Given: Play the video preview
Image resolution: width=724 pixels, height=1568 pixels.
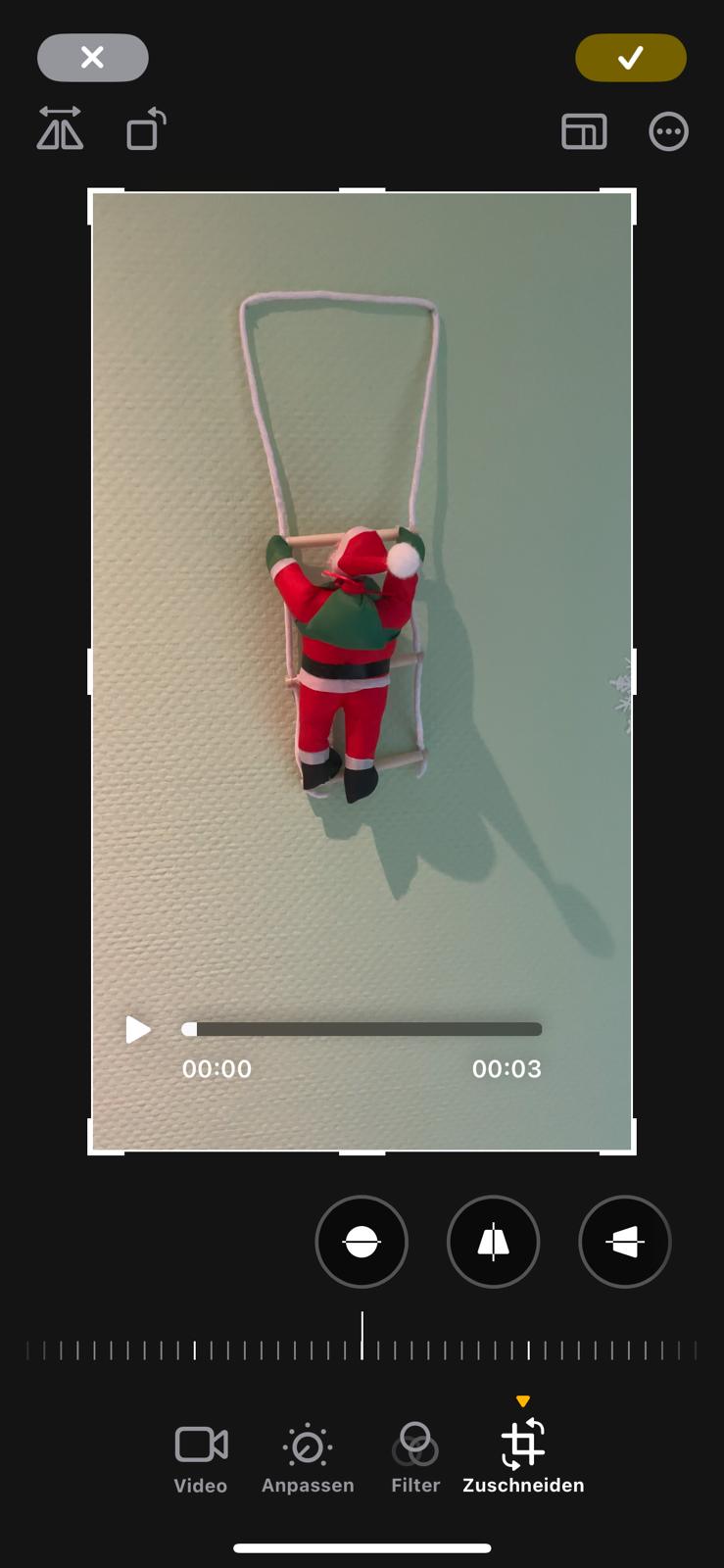Looking at the screenshot, I should click(x=138, y=1030).
